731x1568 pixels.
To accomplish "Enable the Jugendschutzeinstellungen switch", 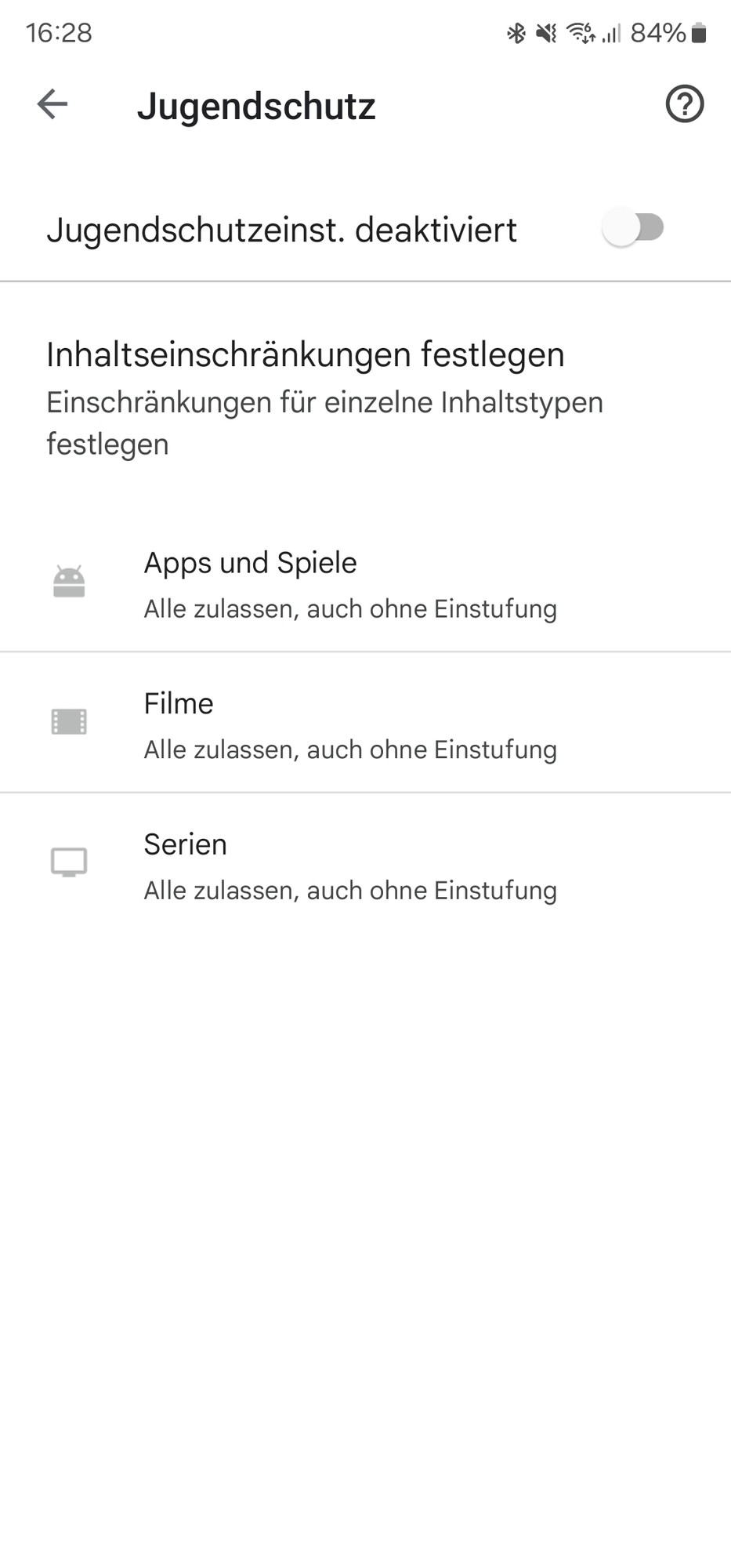I will [x=632, y=228].
